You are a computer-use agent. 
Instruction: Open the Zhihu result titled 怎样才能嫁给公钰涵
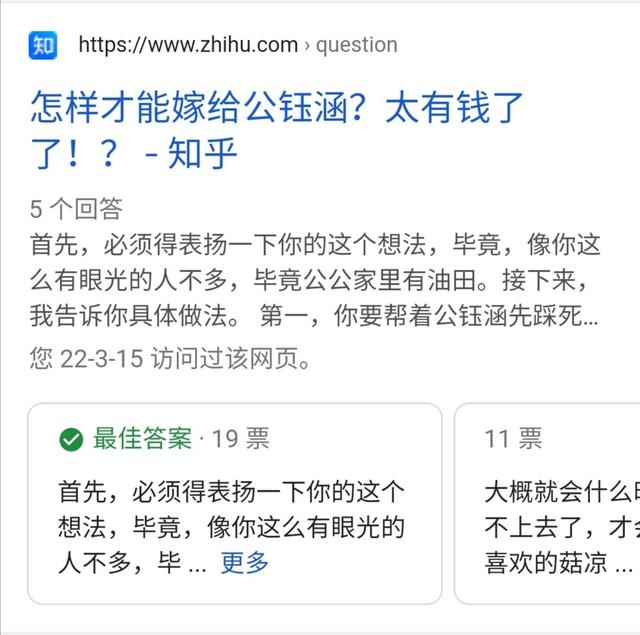[x=276, y=130]
